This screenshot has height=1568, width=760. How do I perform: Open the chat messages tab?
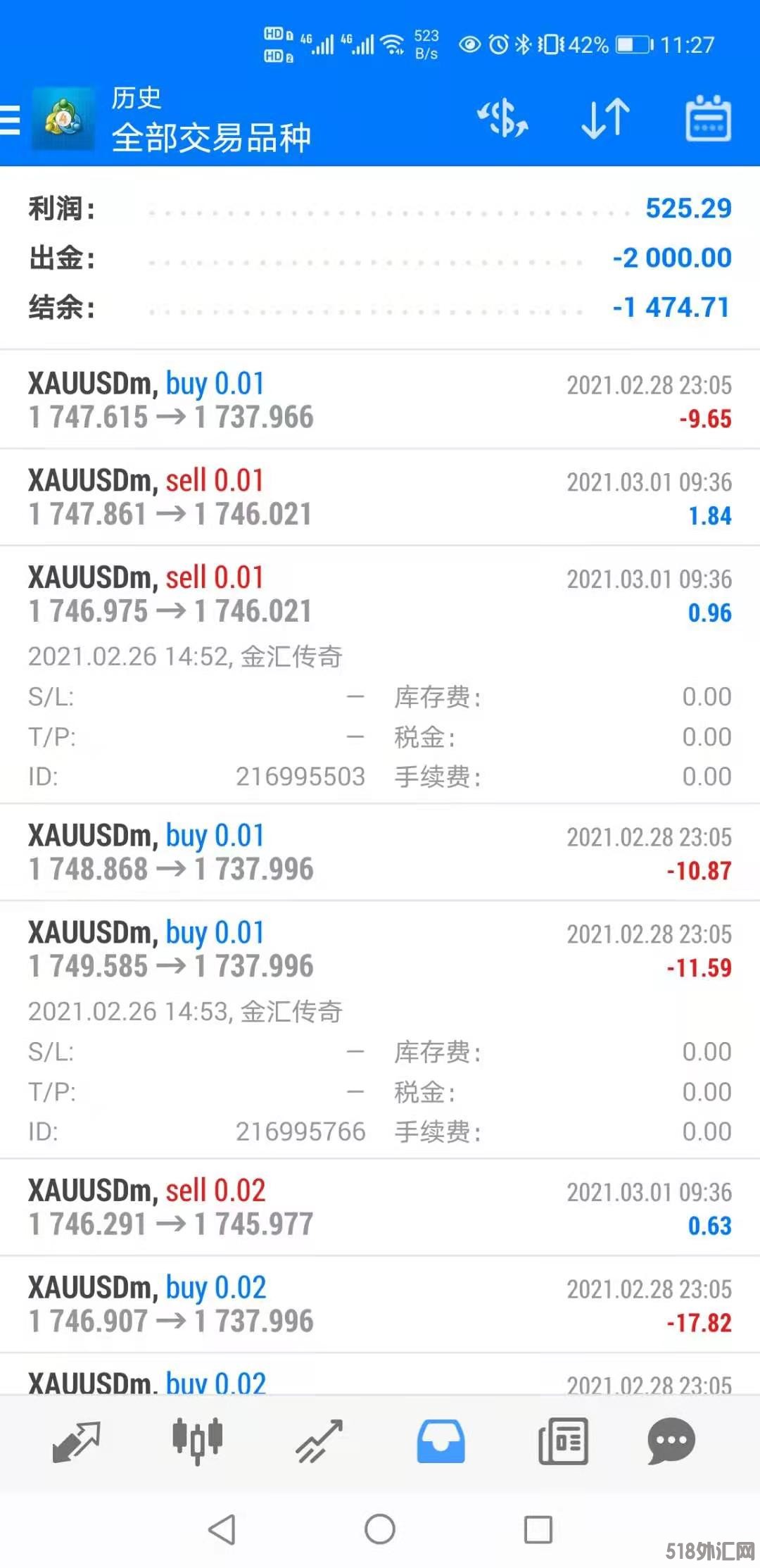(671, 1441)
